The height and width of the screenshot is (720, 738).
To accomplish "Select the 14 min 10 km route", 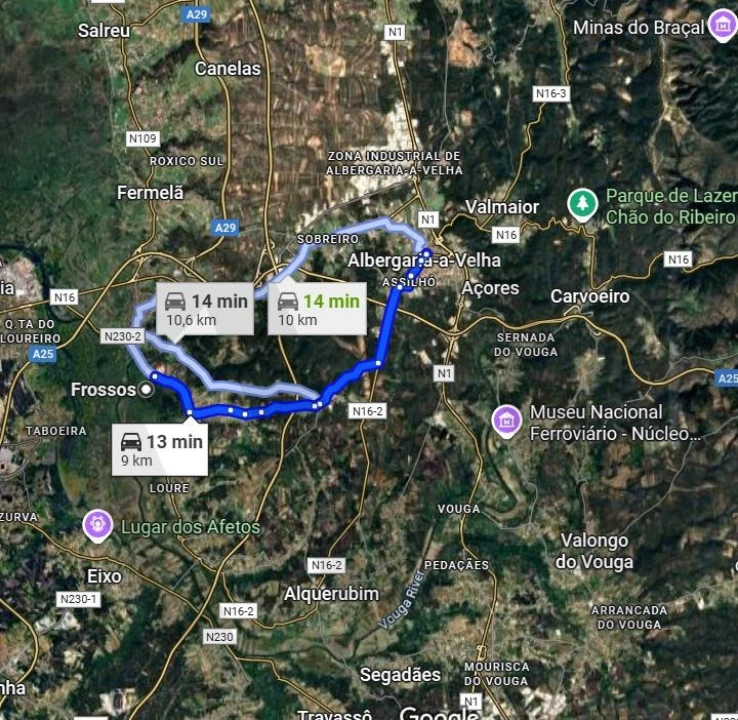I will pos(317,309).
